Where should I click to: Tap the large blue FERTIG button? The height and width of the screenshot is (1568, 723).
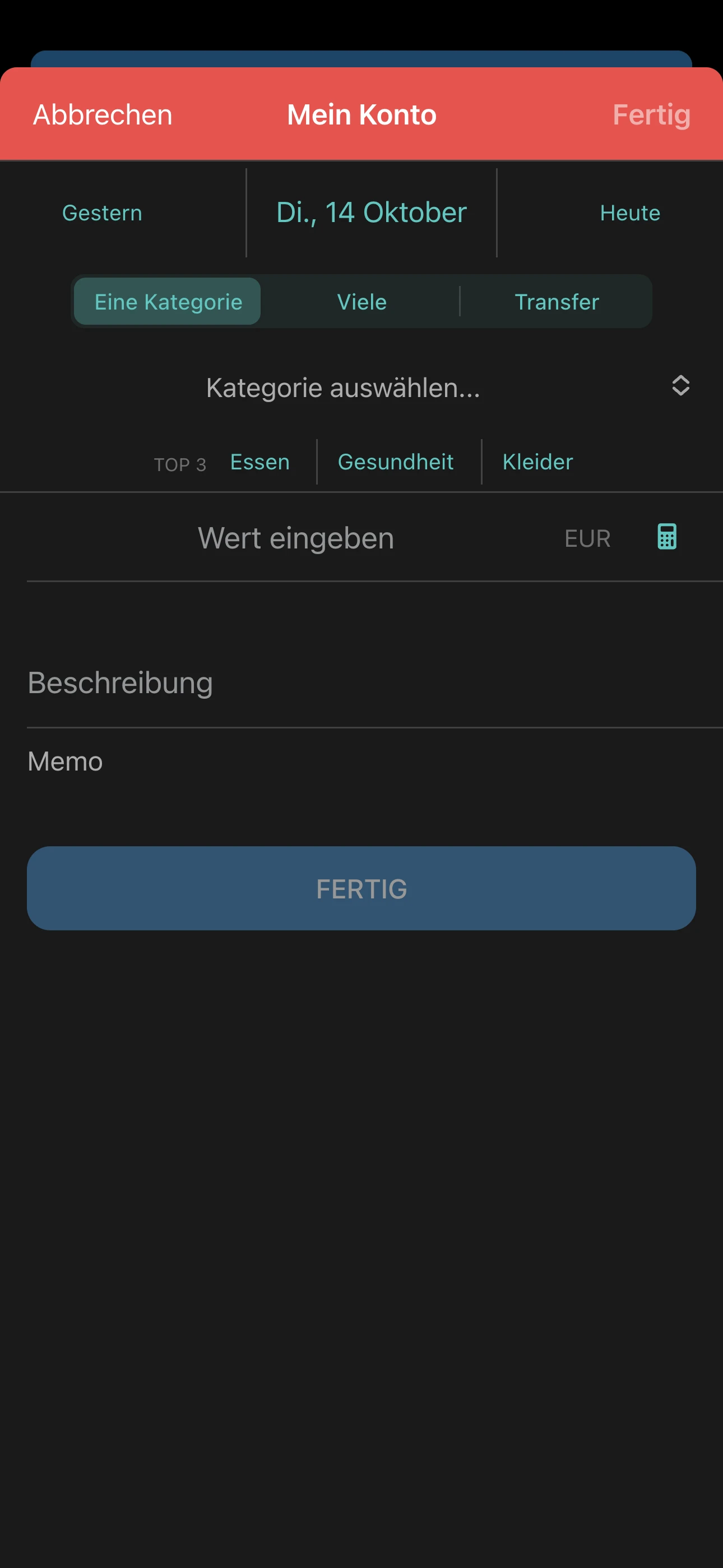click(x=361, y=888)
